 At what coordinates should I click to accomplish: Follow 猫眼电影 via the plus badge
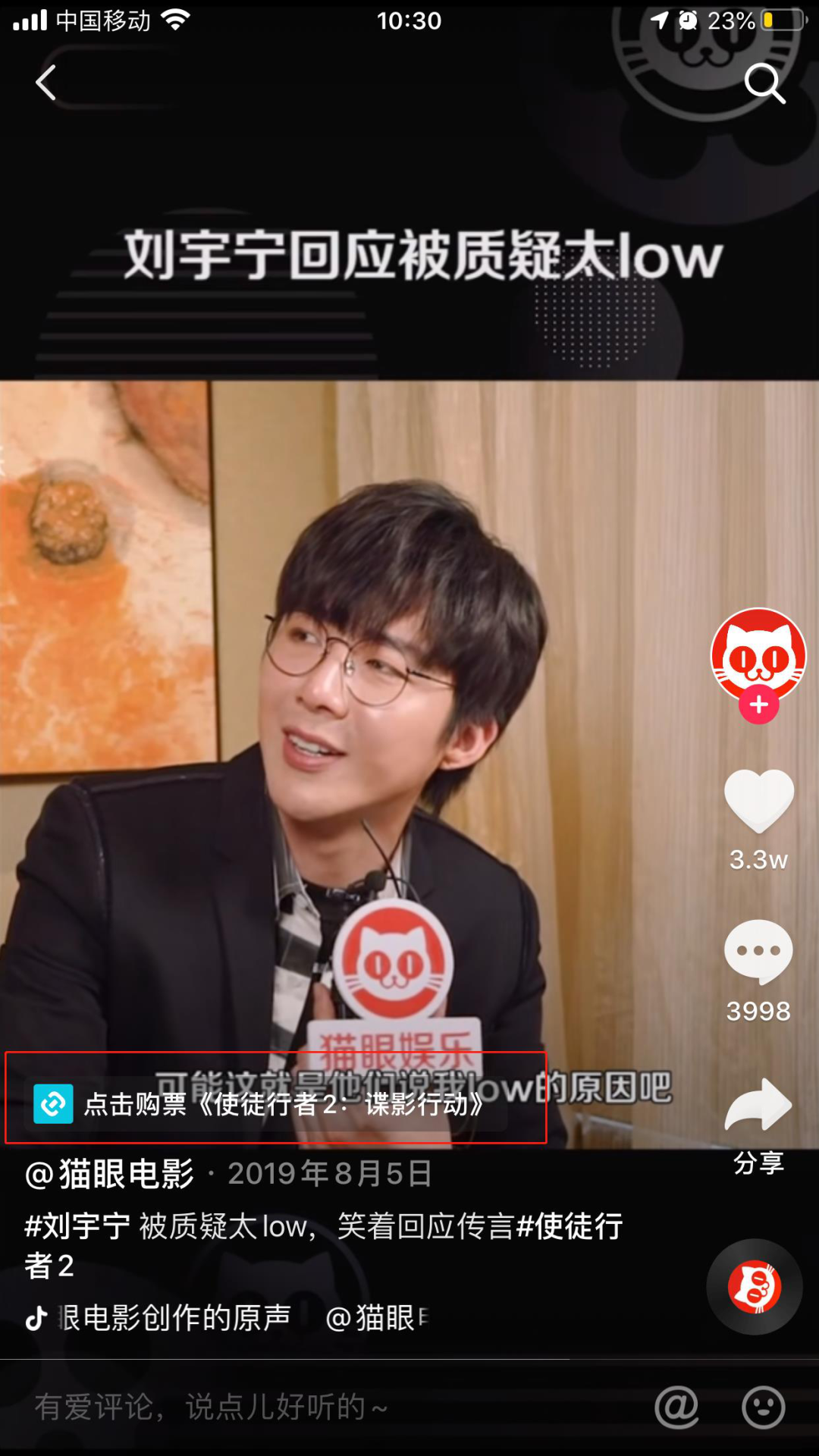[758, 705]
